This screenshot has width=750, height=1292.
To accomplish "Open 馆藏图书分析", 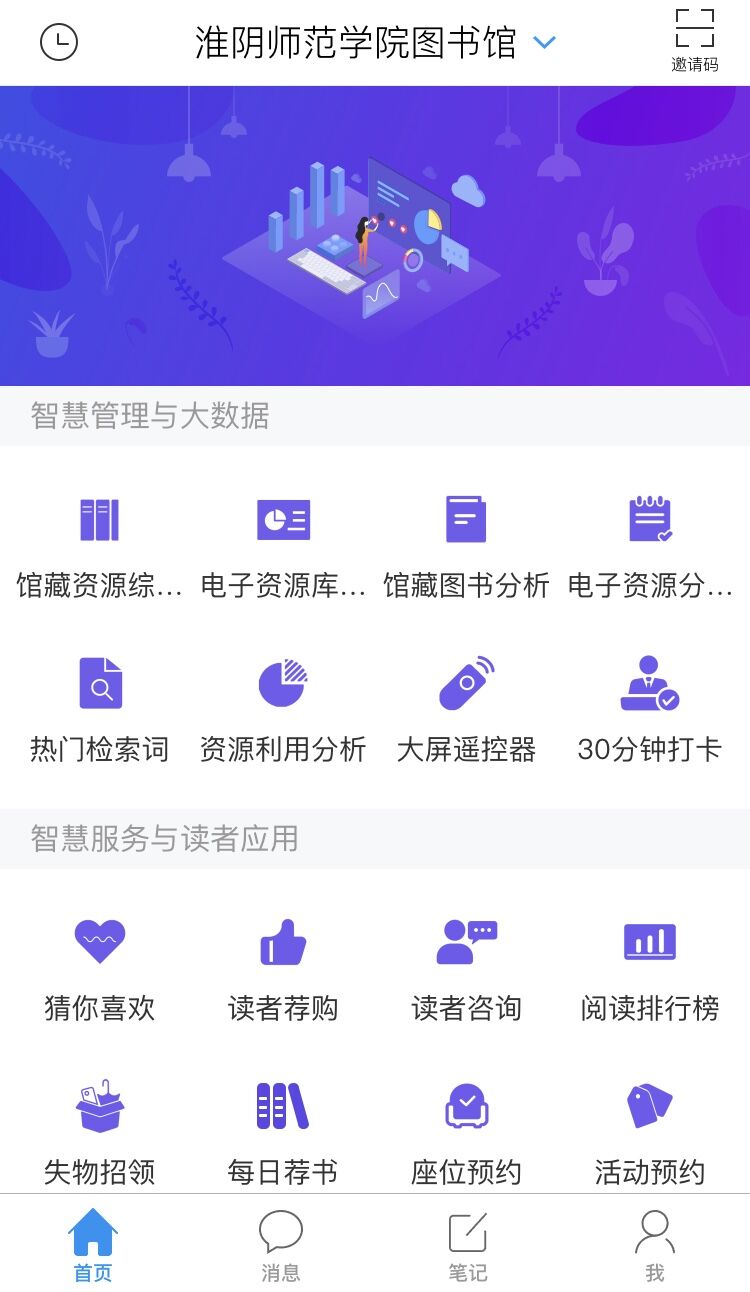I will (466, 547).
